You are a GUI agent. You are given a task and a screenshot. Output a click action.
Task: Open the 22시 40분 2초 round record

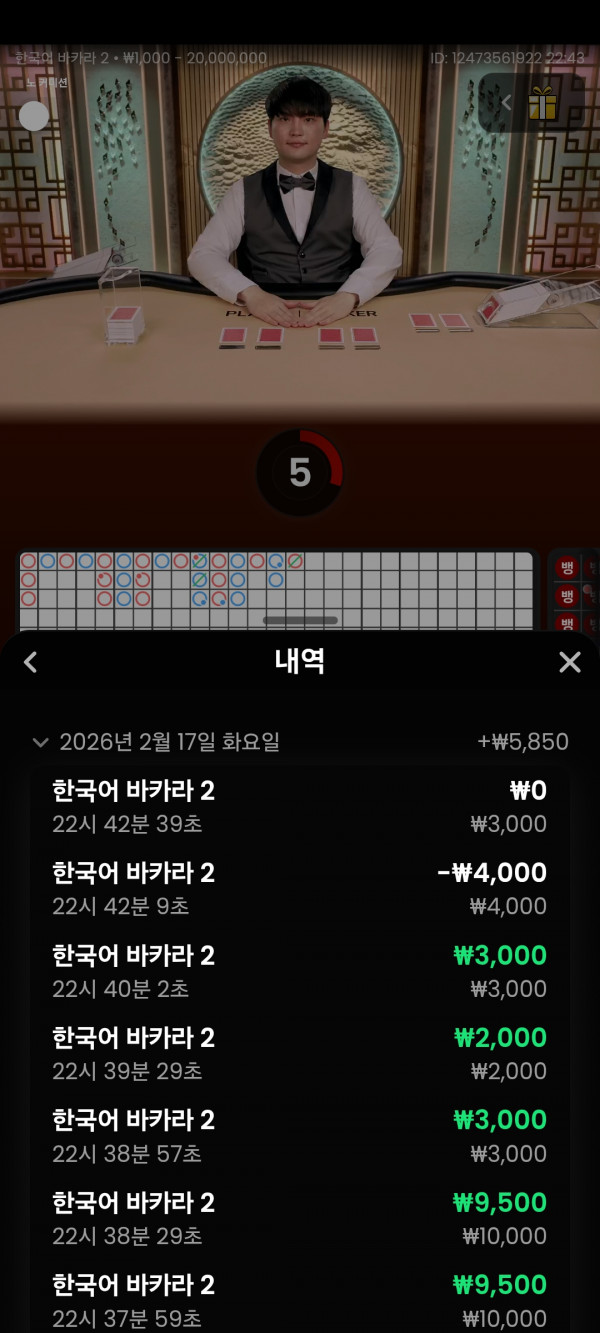[299, 971]
